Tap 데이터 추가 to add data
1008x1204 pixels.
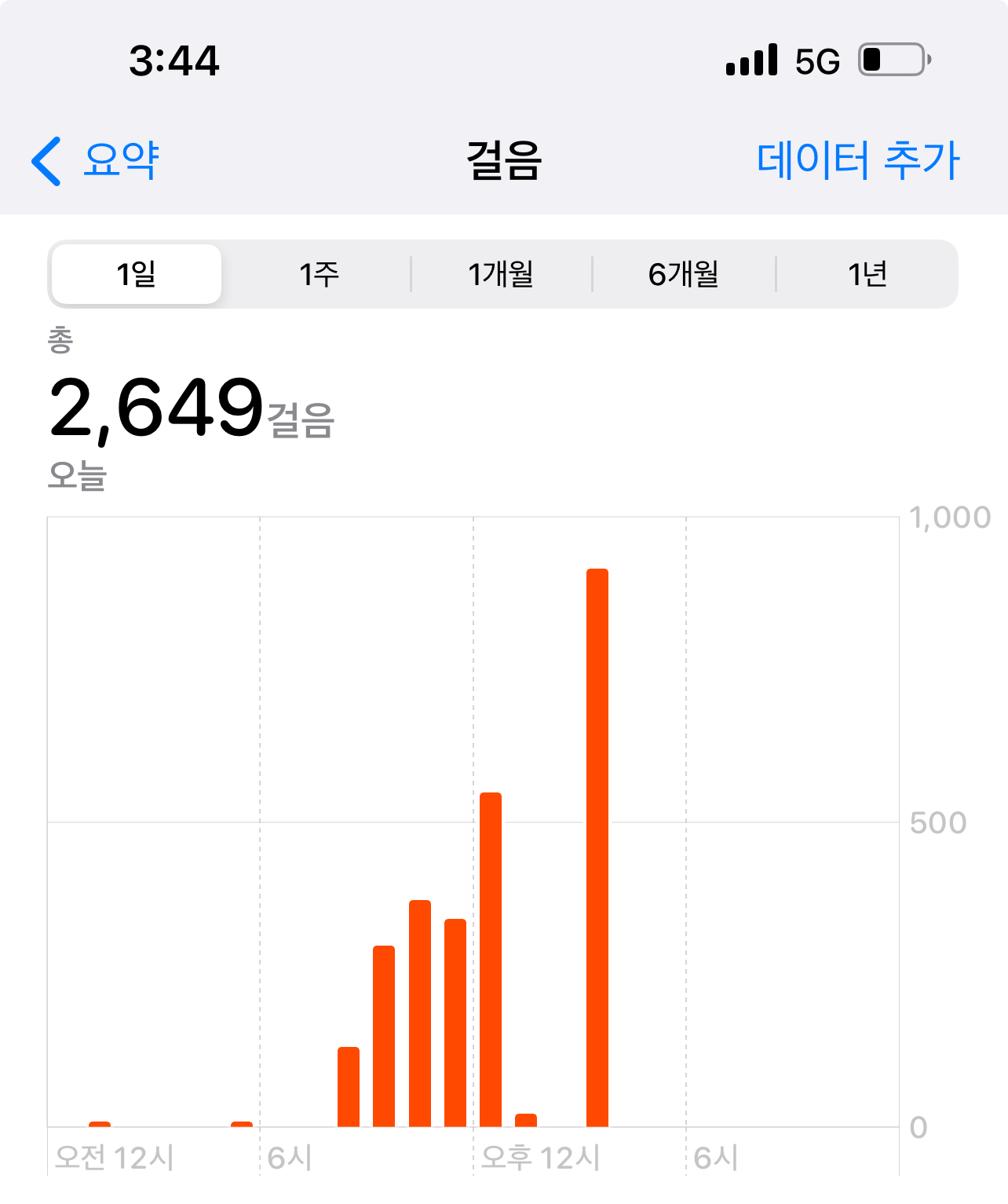coord(858,161)
